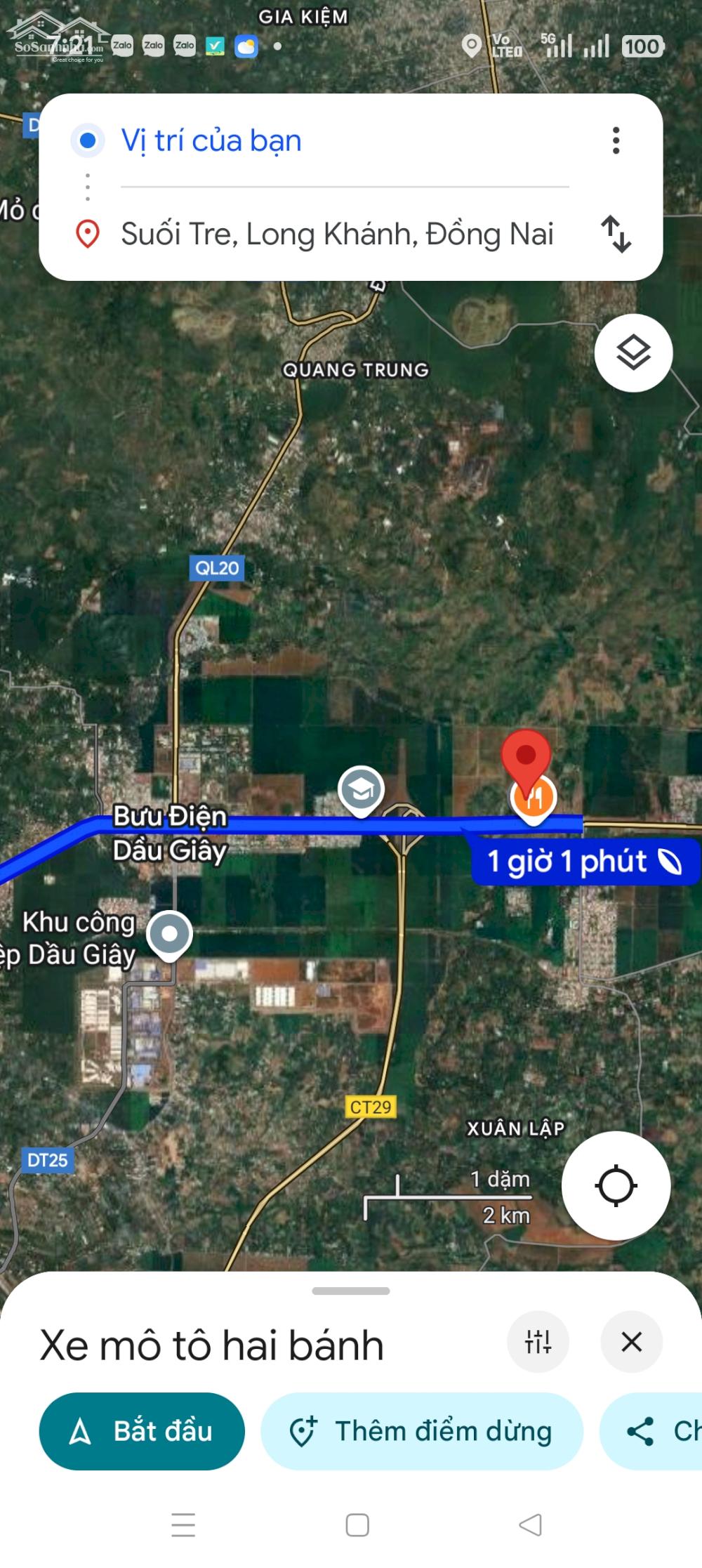This screenshot has height=1568, width=702.
Task: Open the route options filter icon
Action: pos(538,1341)
